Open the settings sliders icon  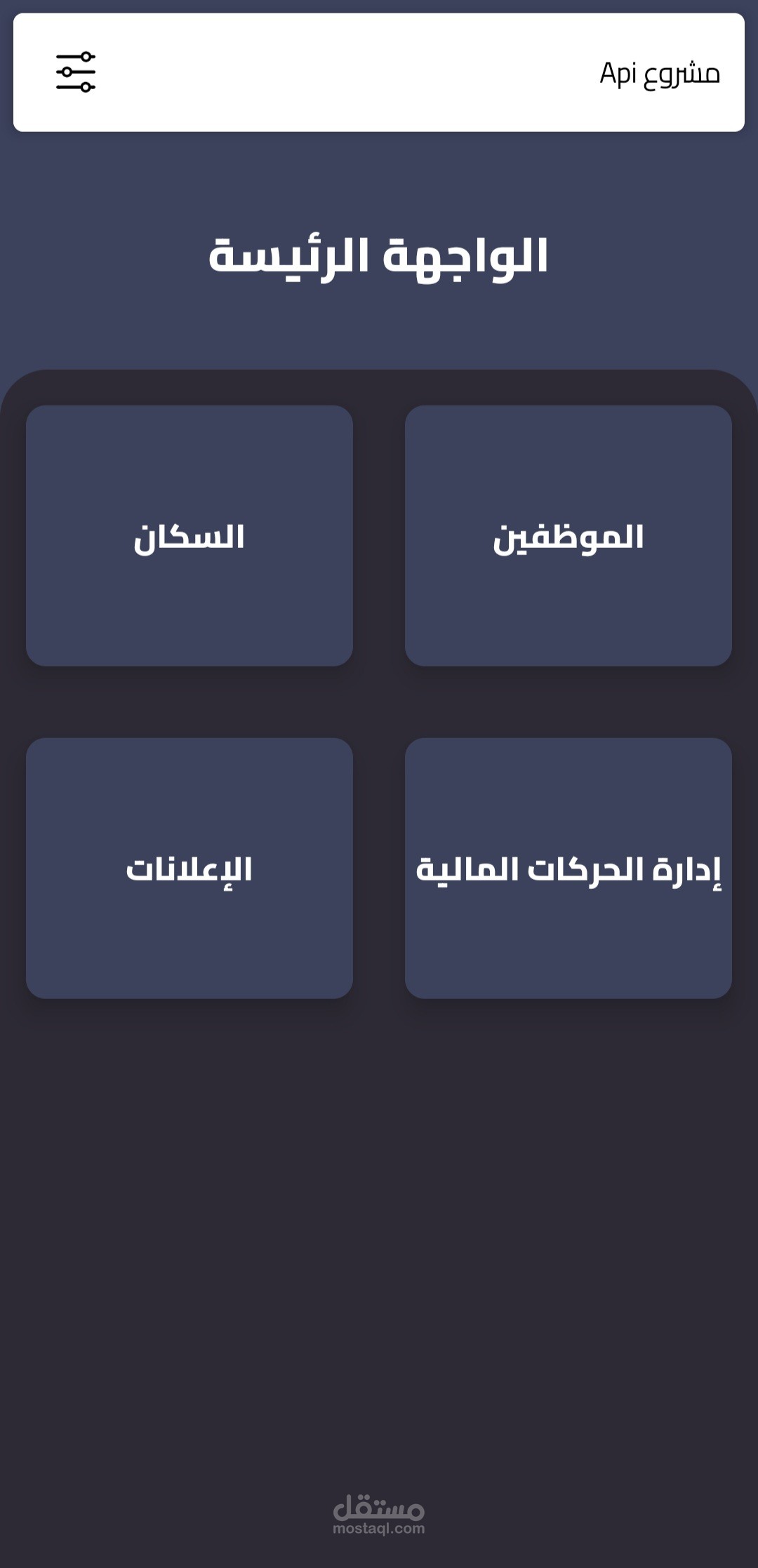76,72
